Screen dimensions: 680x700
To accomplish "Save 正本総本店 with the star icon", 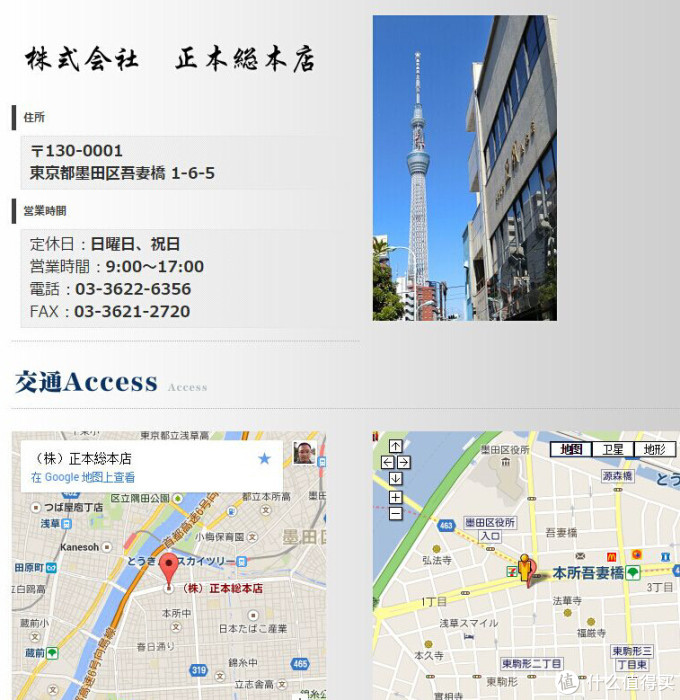I will 264,458.
